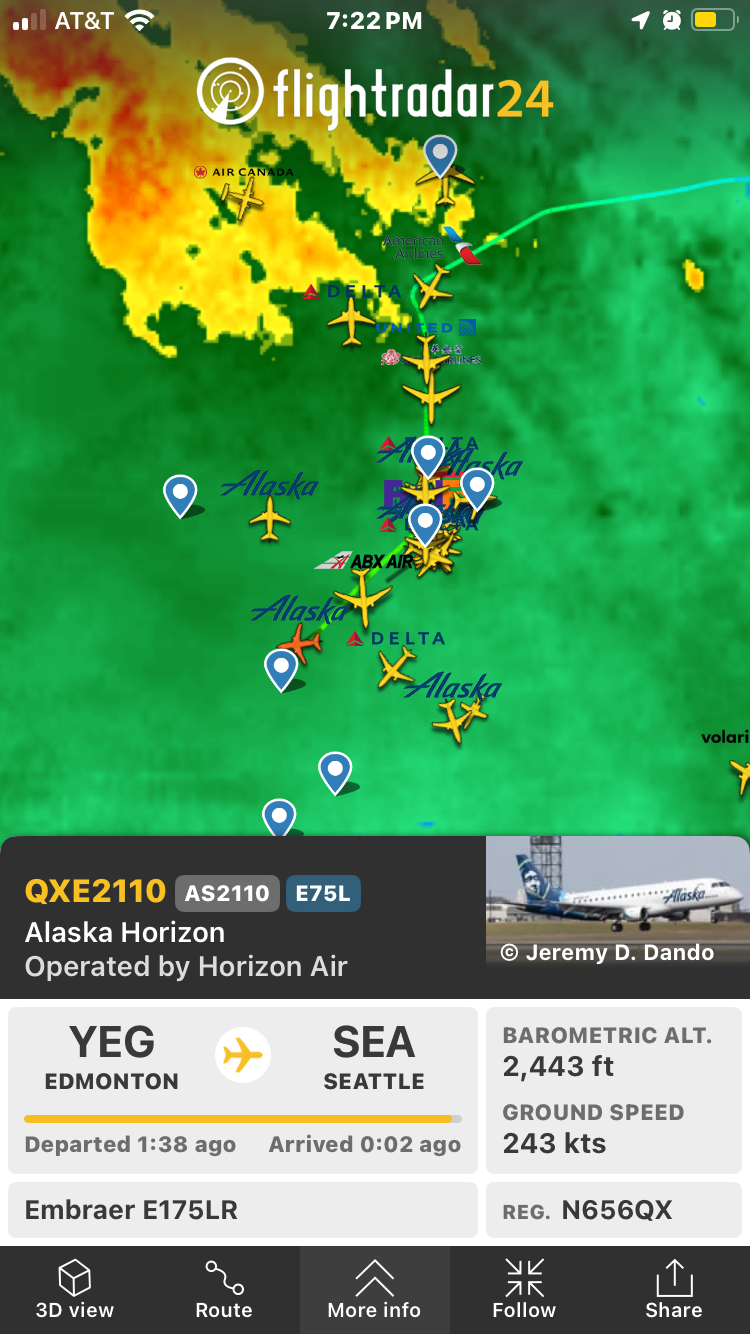Select the Air Canada plane on map

243,198
